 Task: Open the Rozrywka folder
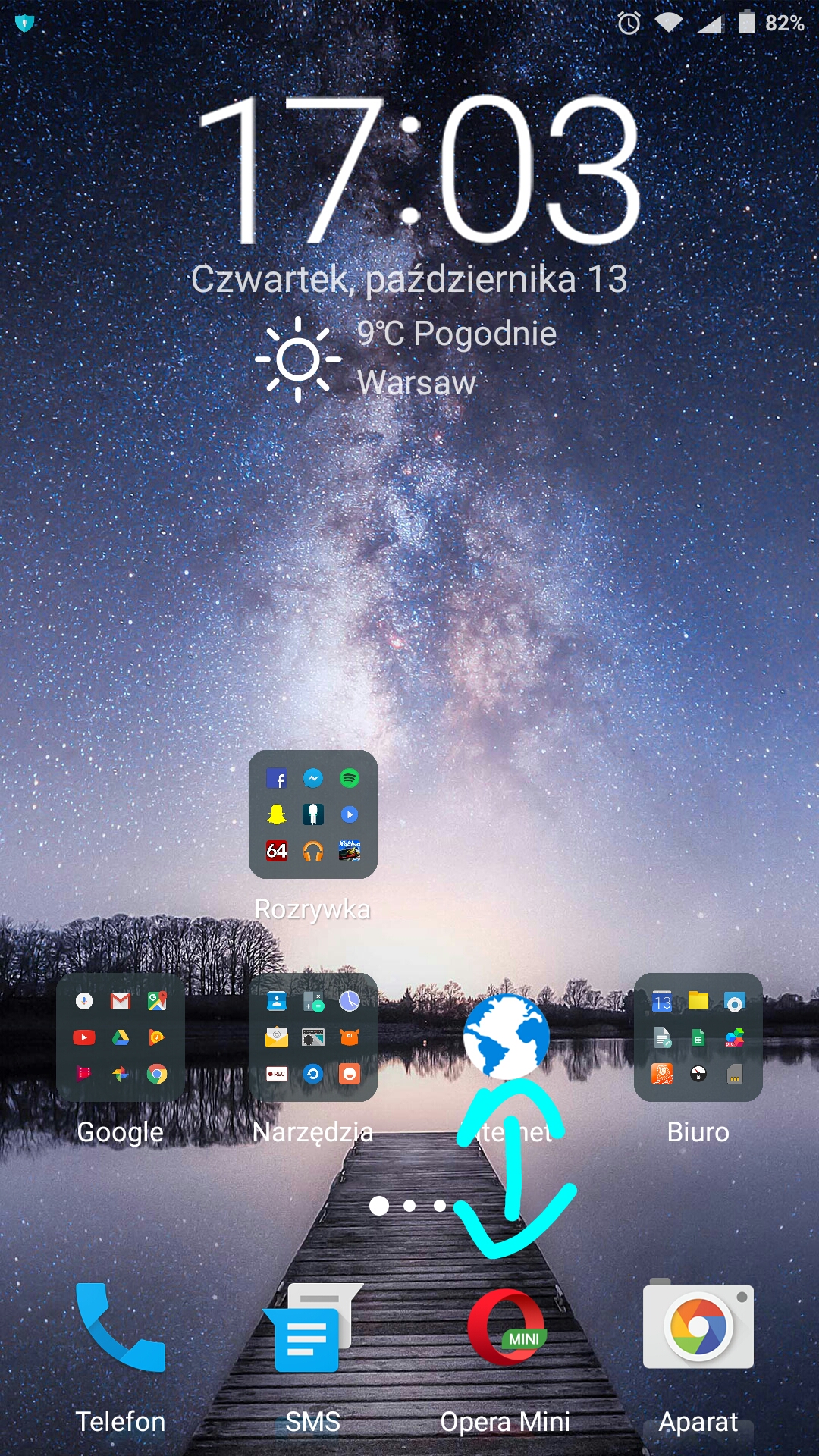pos(312,815)
